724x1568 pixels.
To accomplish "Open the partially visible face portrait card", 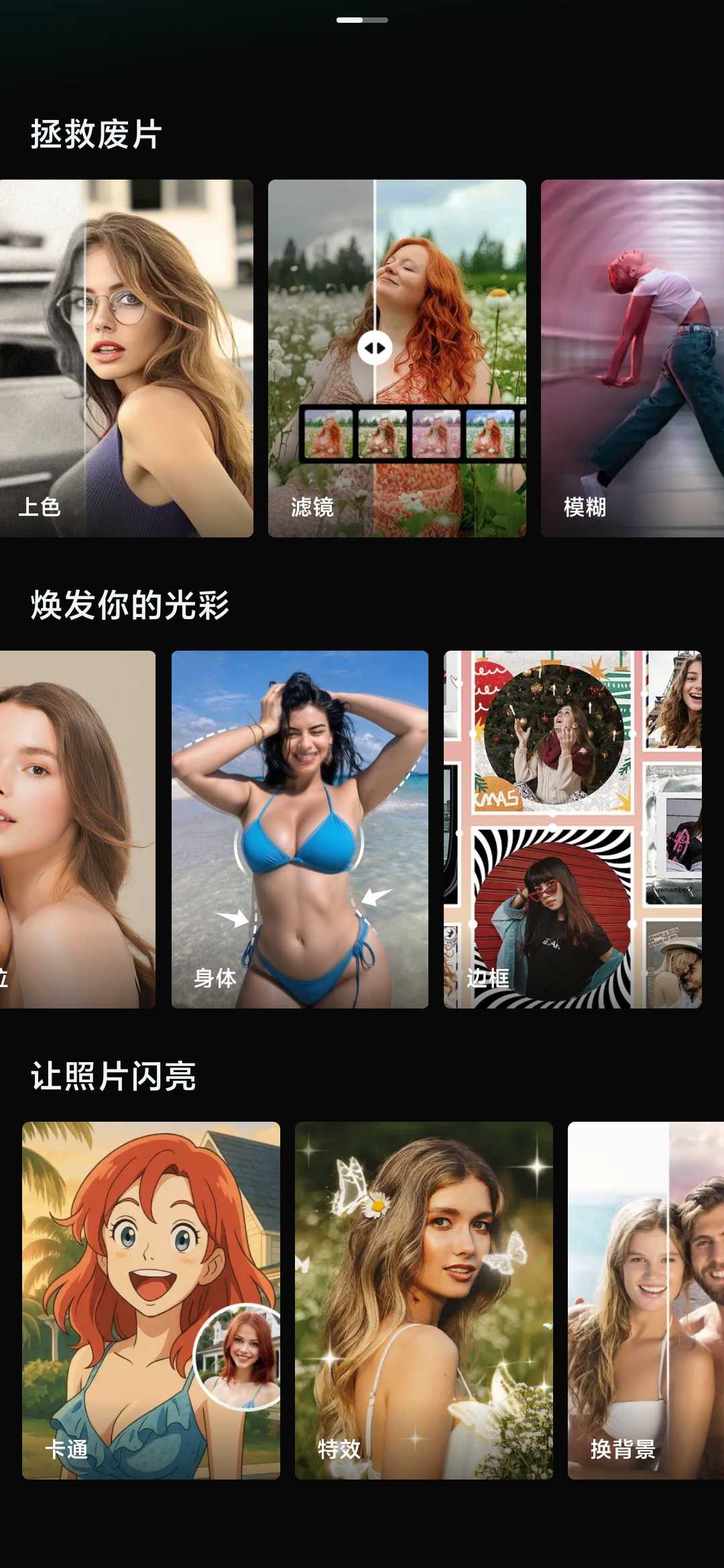I will (x=77, y=830).
